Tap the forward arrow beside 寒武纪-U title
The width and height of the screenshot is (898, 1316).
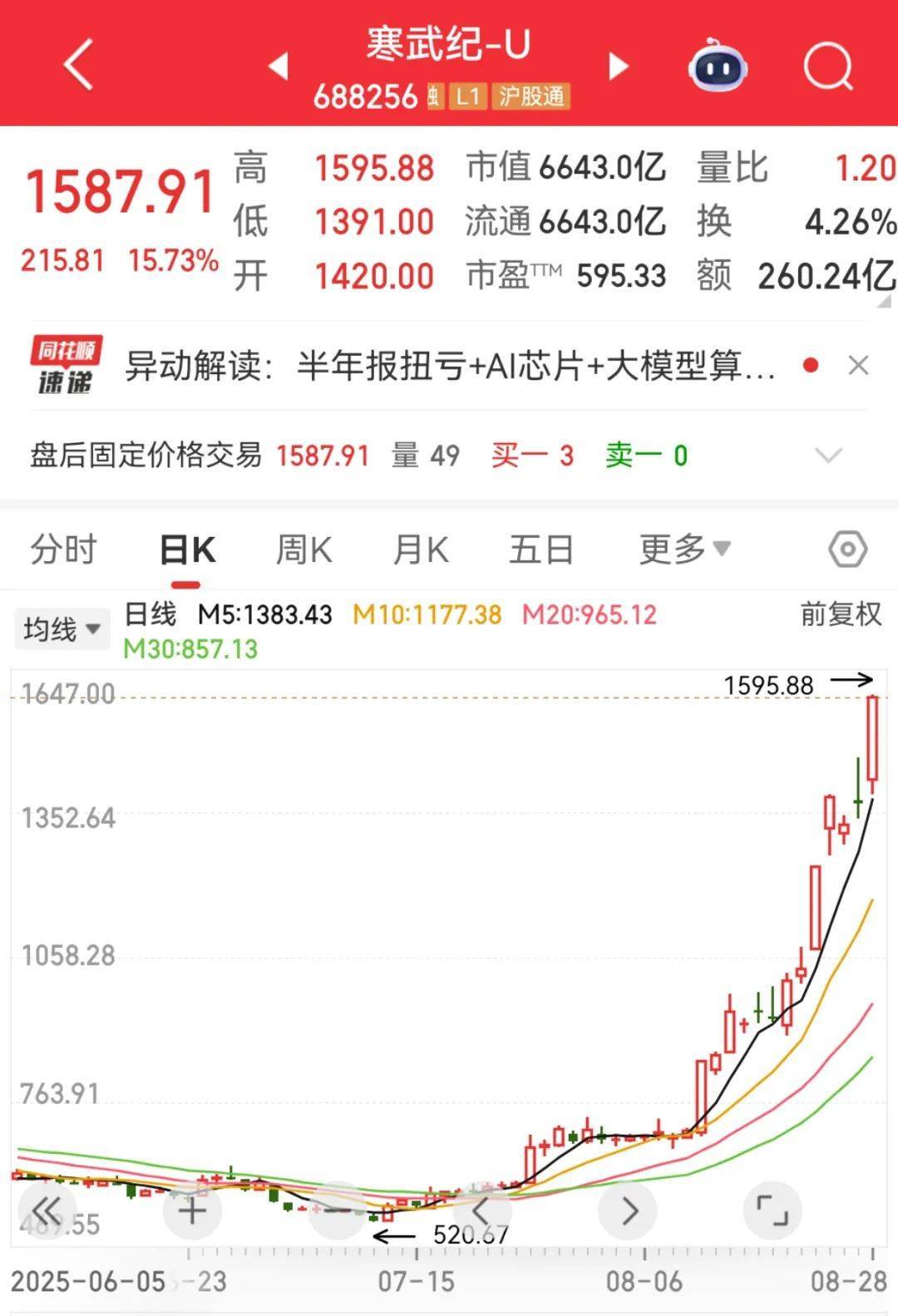(x=619, y=65)
